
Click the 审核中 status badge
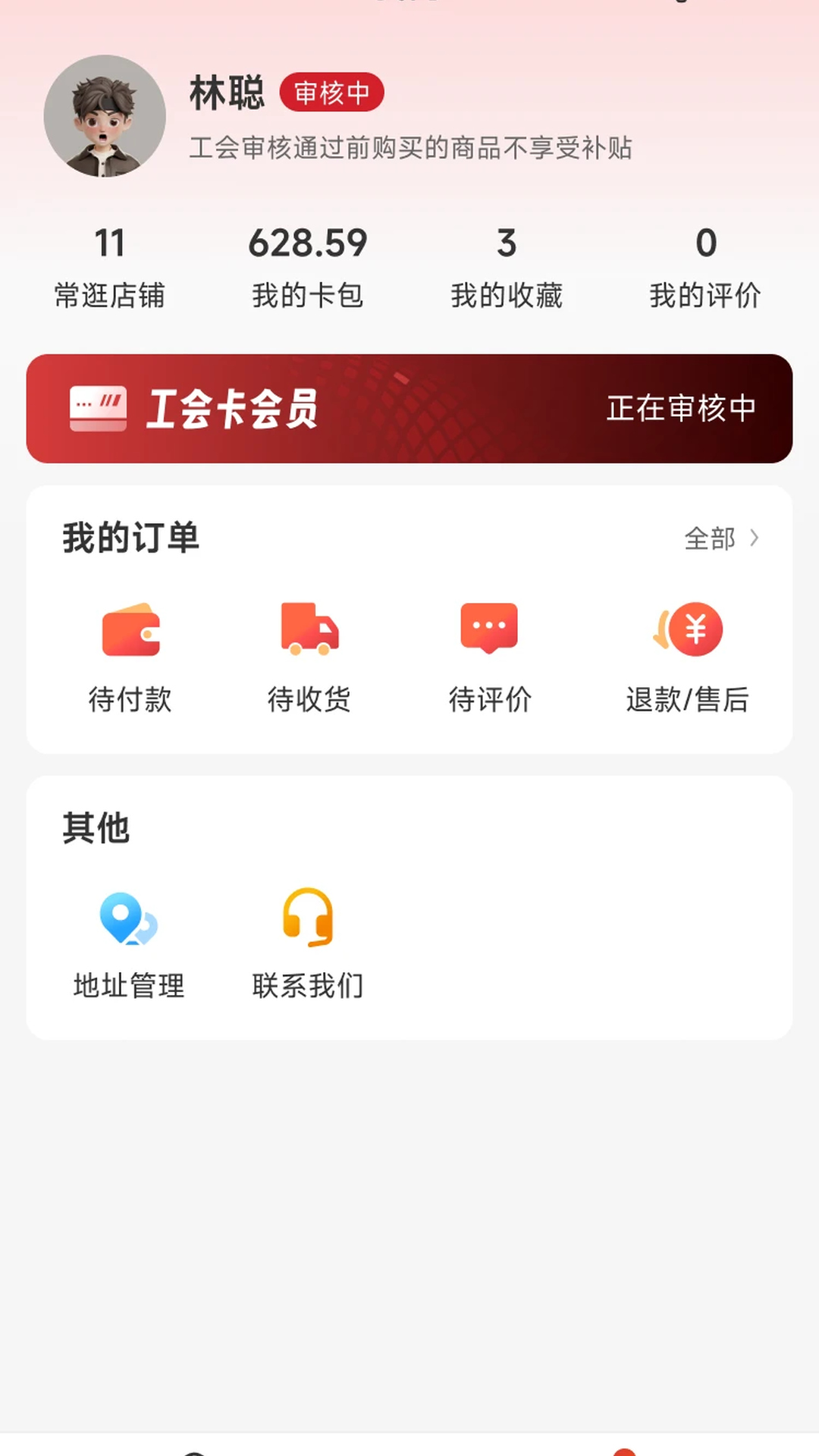coord(332,93)
